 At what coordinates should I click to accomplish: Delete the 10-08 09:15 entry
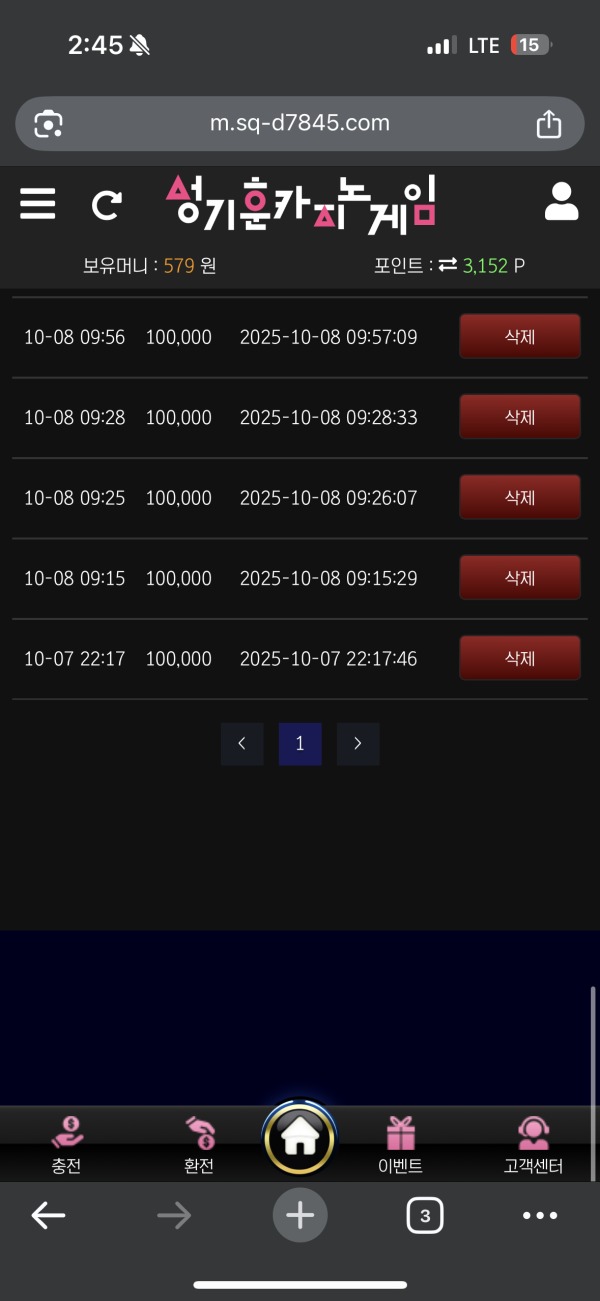pos(519,578)
